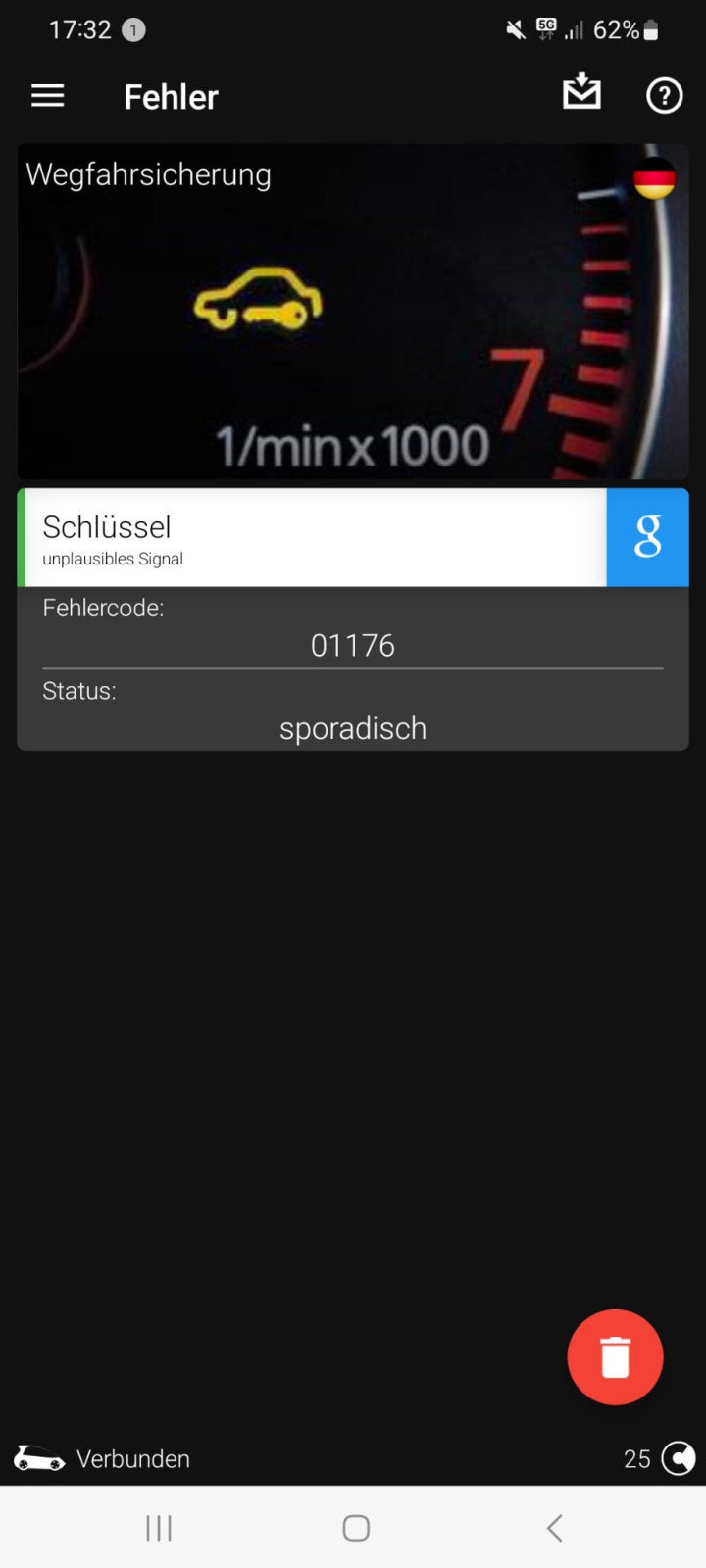Image resolution: width=706 pixels, height=1568 pixels.
Task: Open the credits icon next to 25
Action: coord(679,1458)
